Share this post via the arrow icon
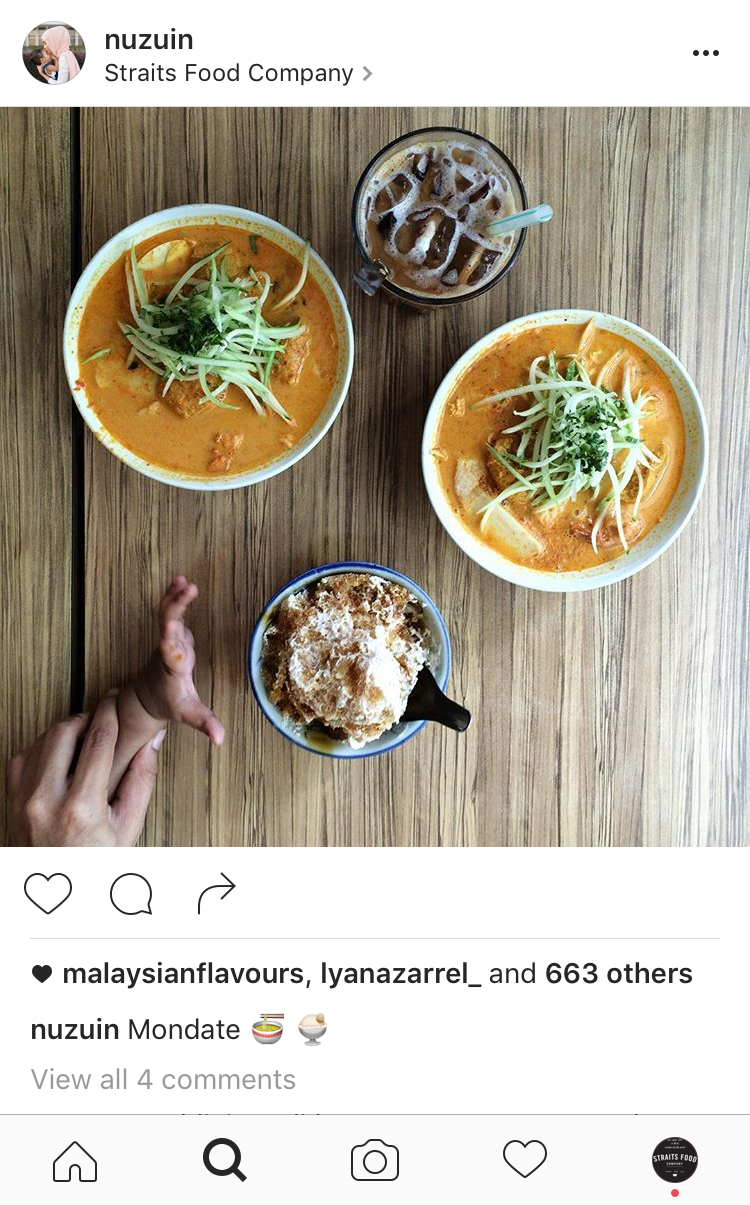 tap(216, 893)
